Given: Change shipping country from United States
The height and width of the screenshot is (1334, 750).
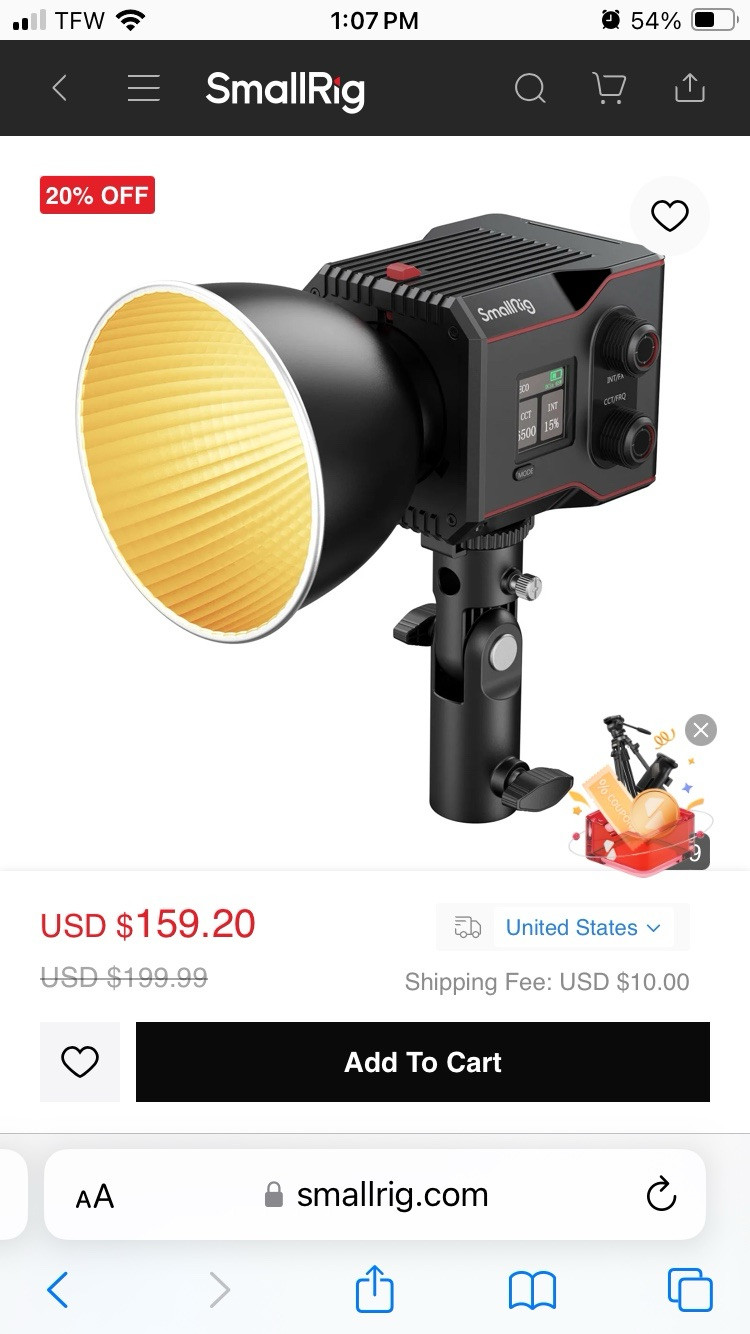Looking at the screenshot, I should click(x=583, y=927).
